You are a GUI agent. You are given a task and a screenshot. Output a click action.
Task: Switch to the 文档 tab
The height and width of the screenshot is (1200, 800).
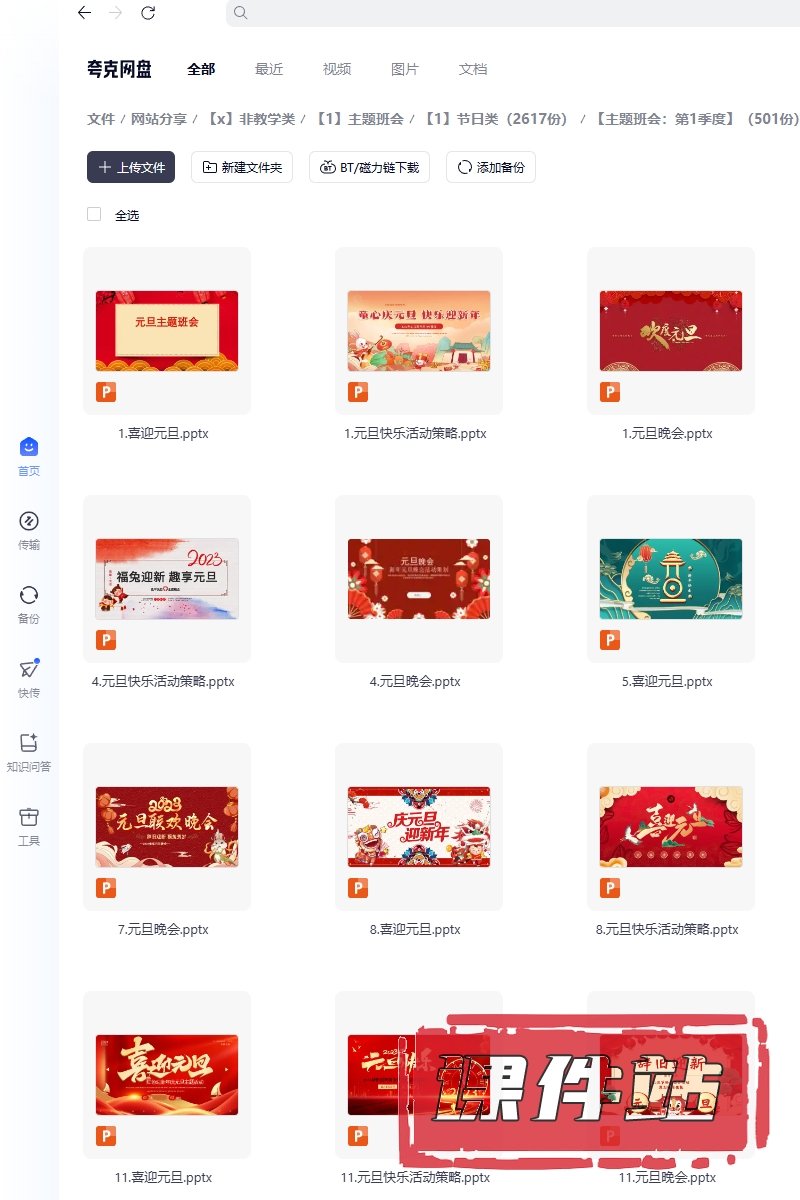473,69
